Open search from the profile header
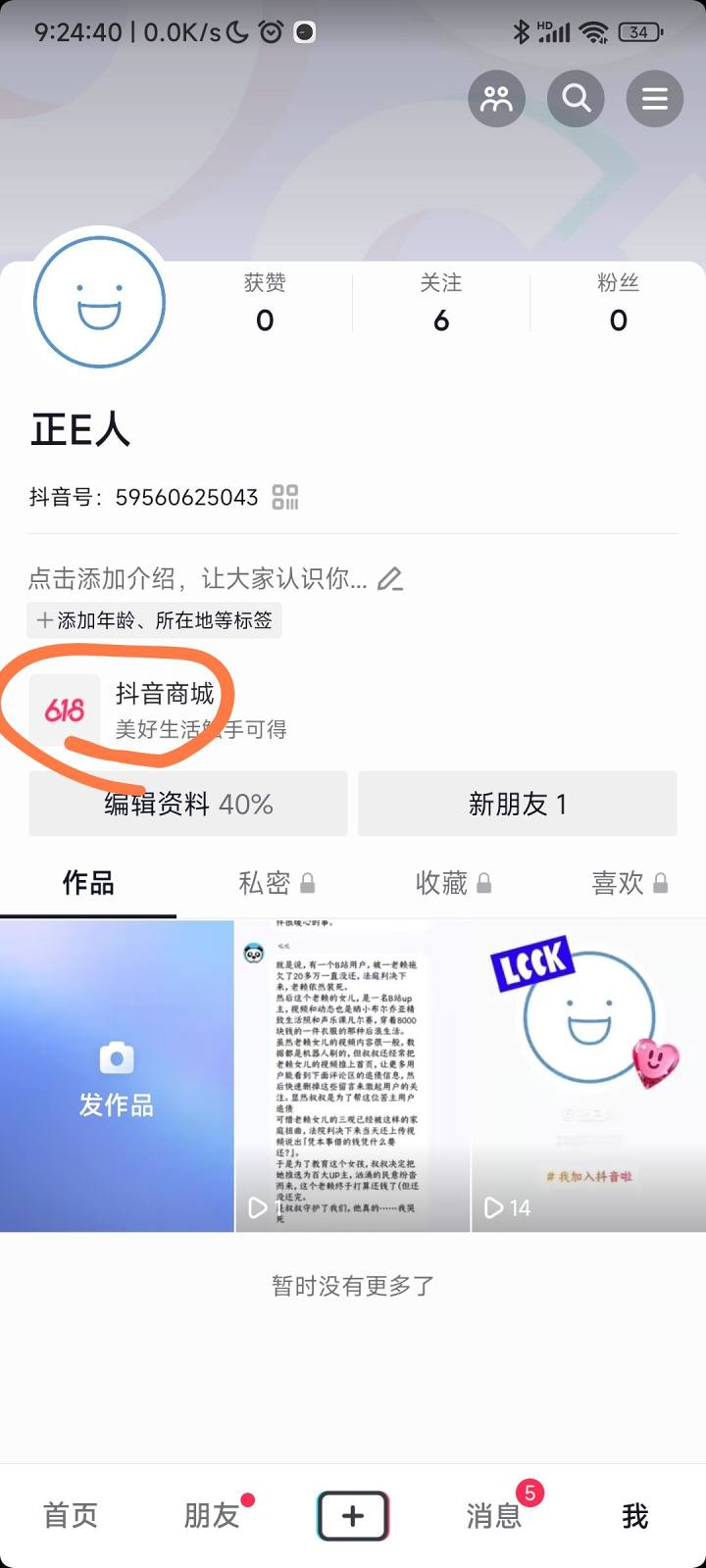Screen dimensions: 706x1568 coord(576,98)
